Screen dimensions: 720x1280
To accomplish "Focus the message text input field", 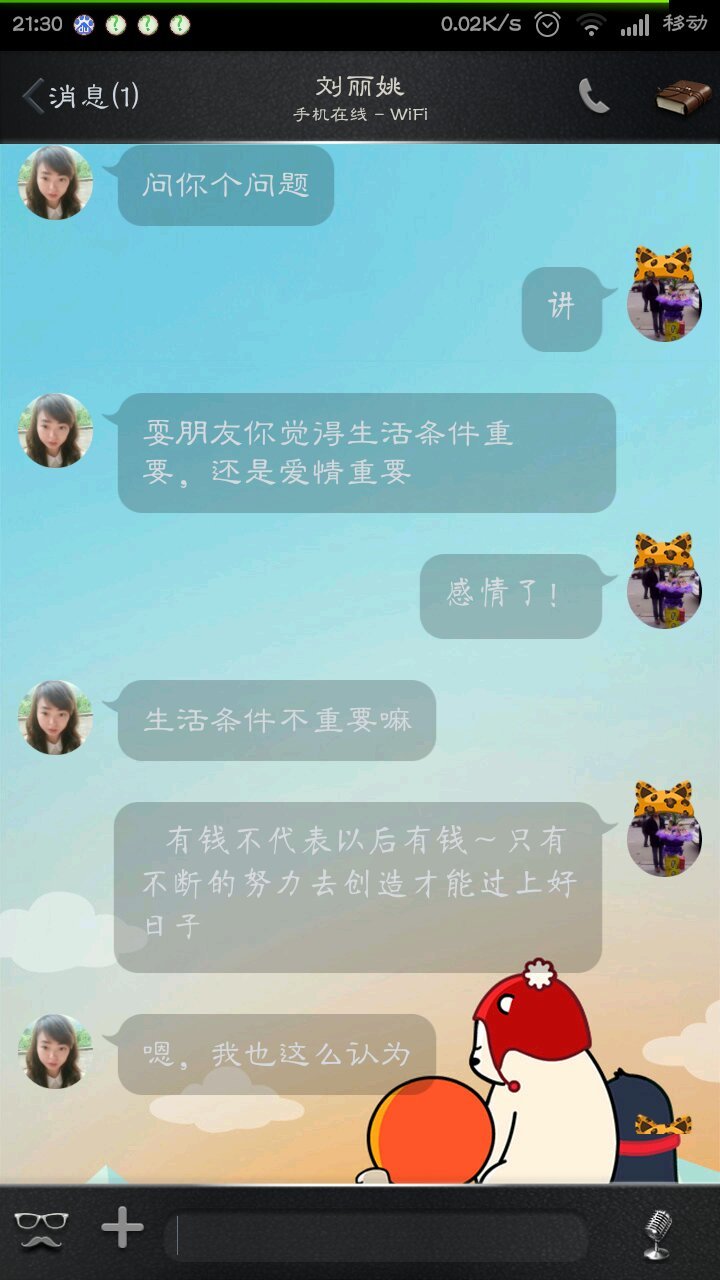I will click(380, 1236).
